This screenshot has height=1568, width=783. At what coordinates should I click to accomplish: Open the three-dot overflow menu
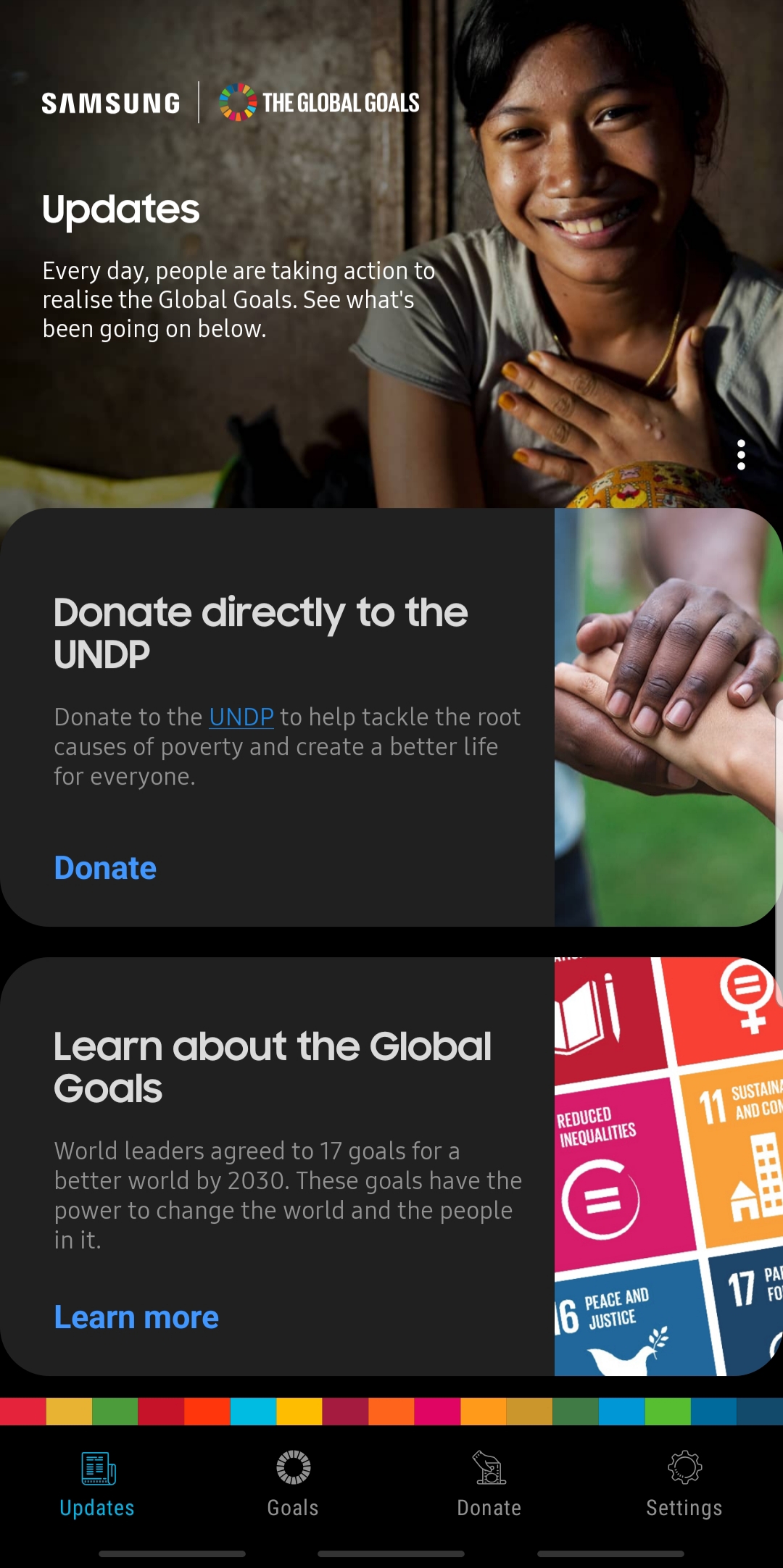pos(741,455)
